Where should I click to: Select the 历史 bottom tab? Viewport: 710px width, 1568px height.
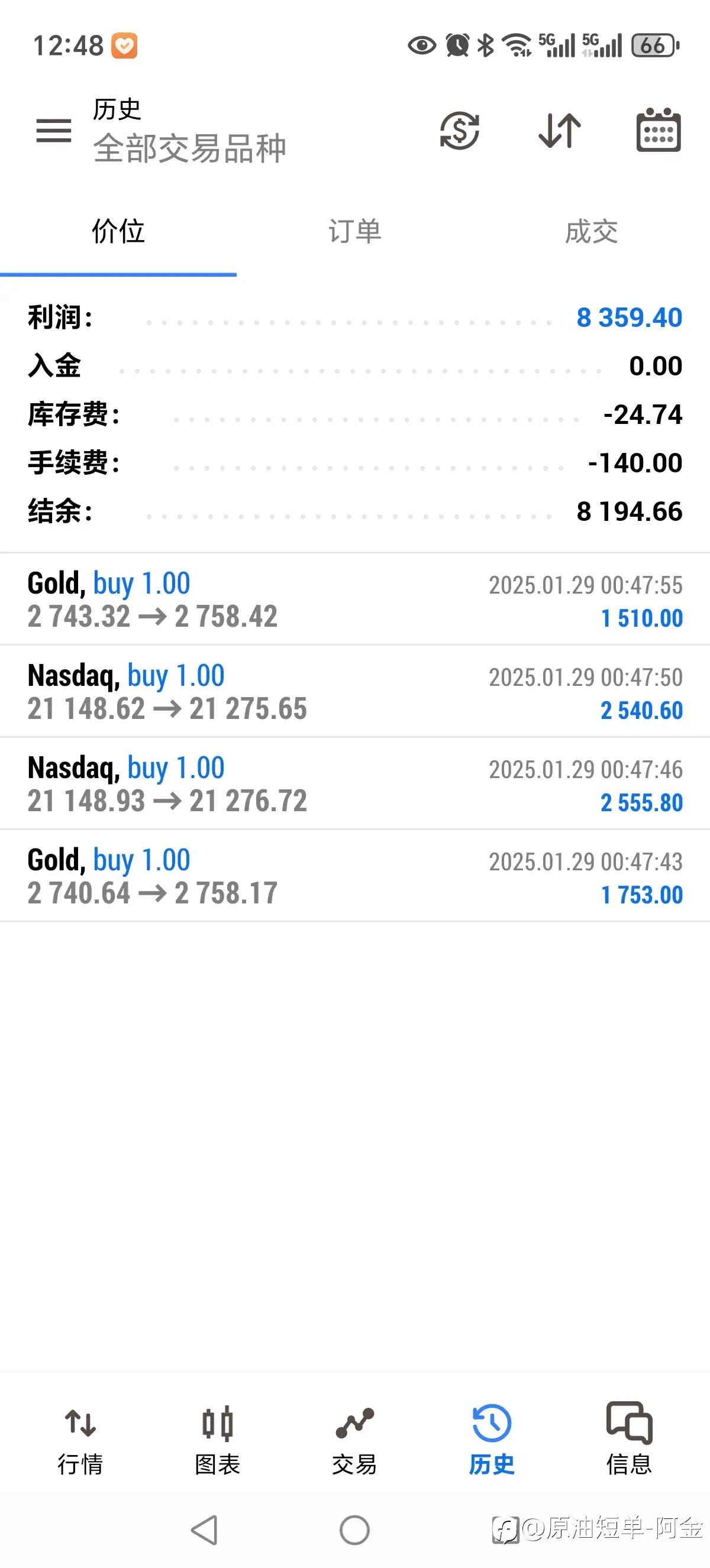[492, 1440]
